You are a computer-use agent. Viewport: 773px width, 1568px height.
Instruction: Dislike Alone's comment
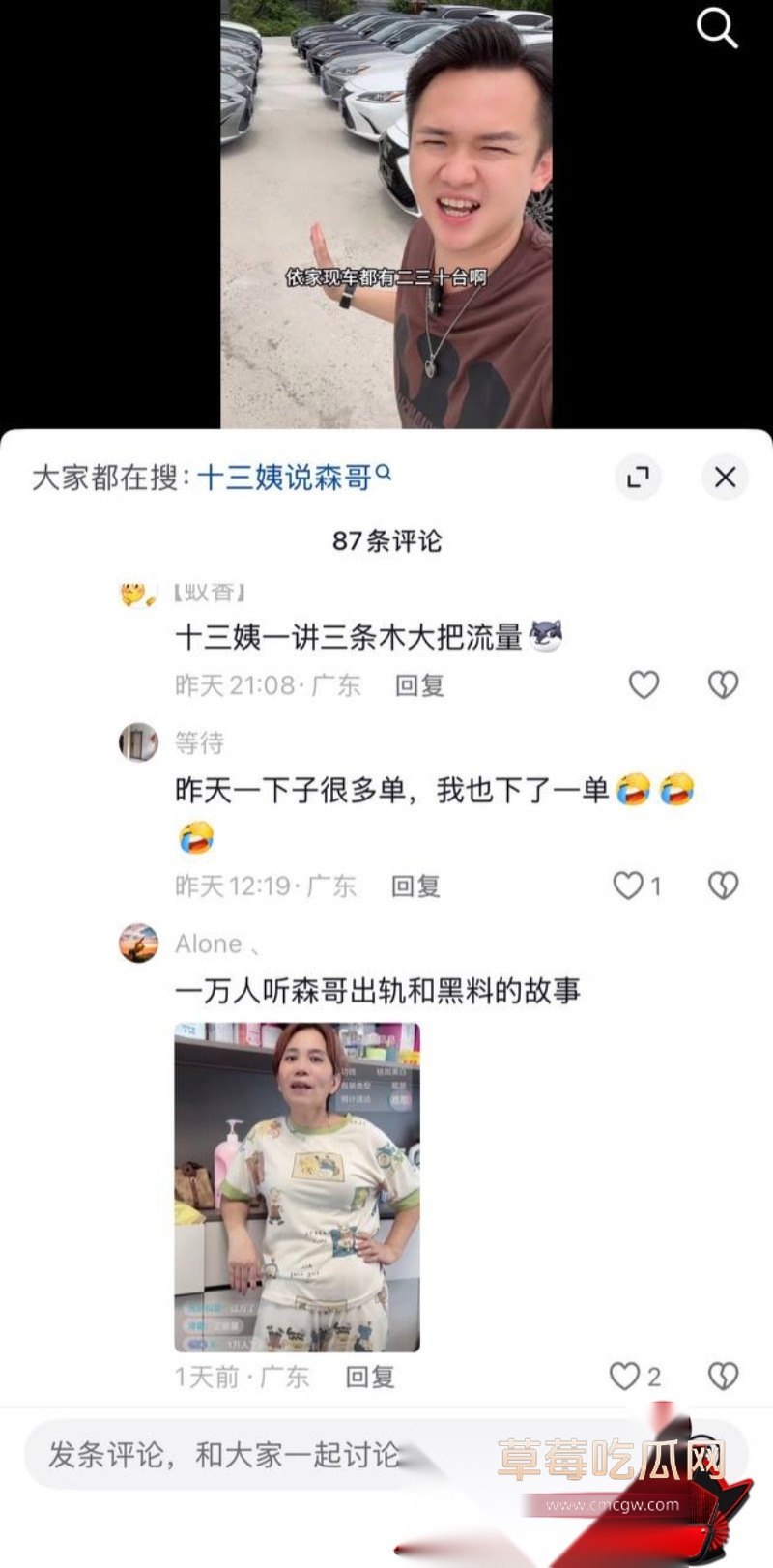[723, 1376]
